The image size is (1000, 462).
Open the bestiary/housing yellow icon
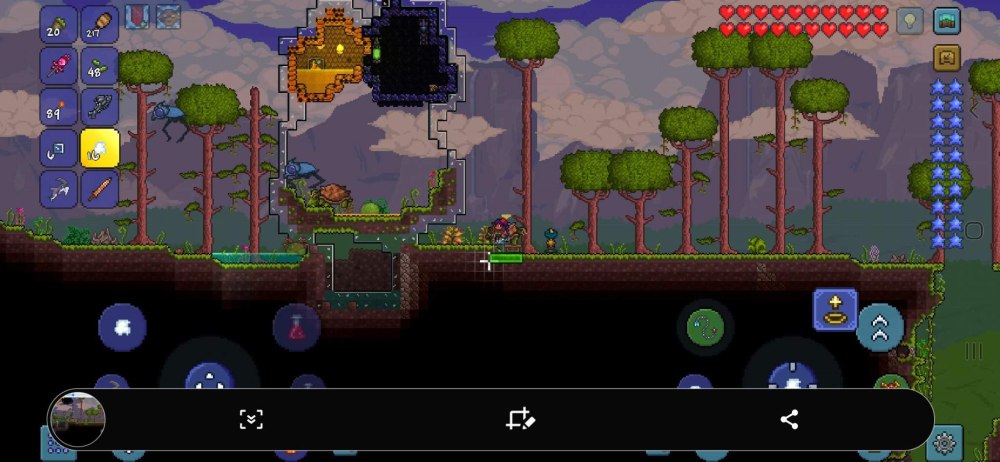pos(946,57)
